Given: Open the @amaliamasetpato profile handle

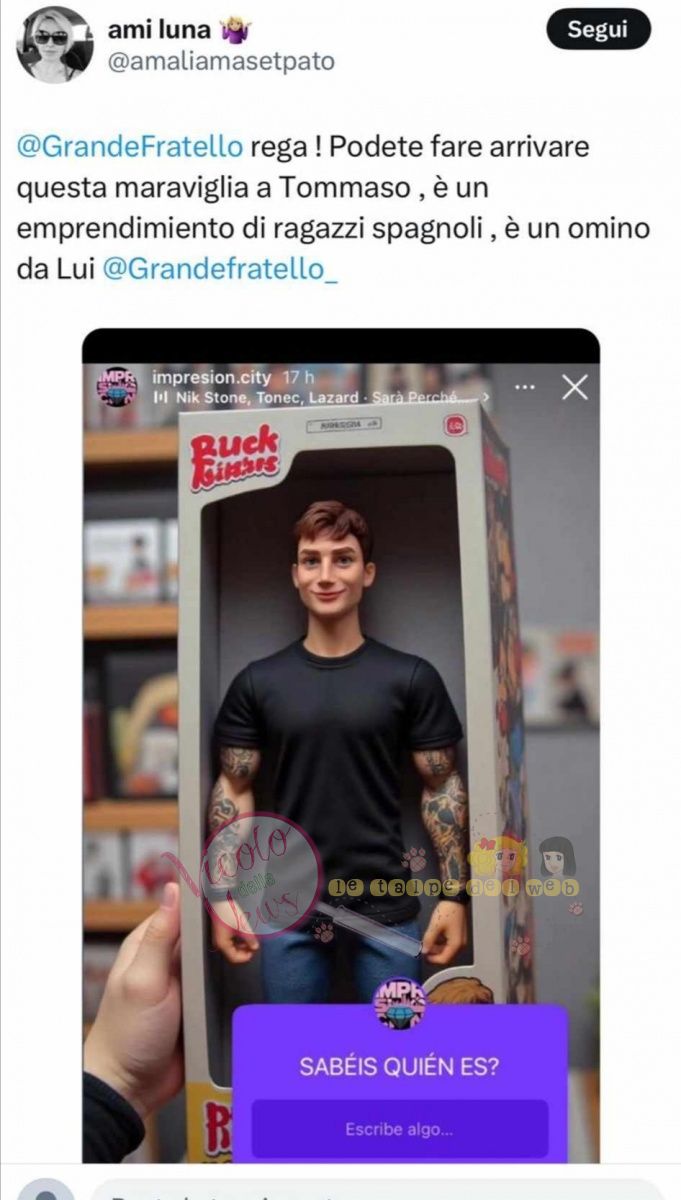Looking at the screenshot, I should (220, 62).
